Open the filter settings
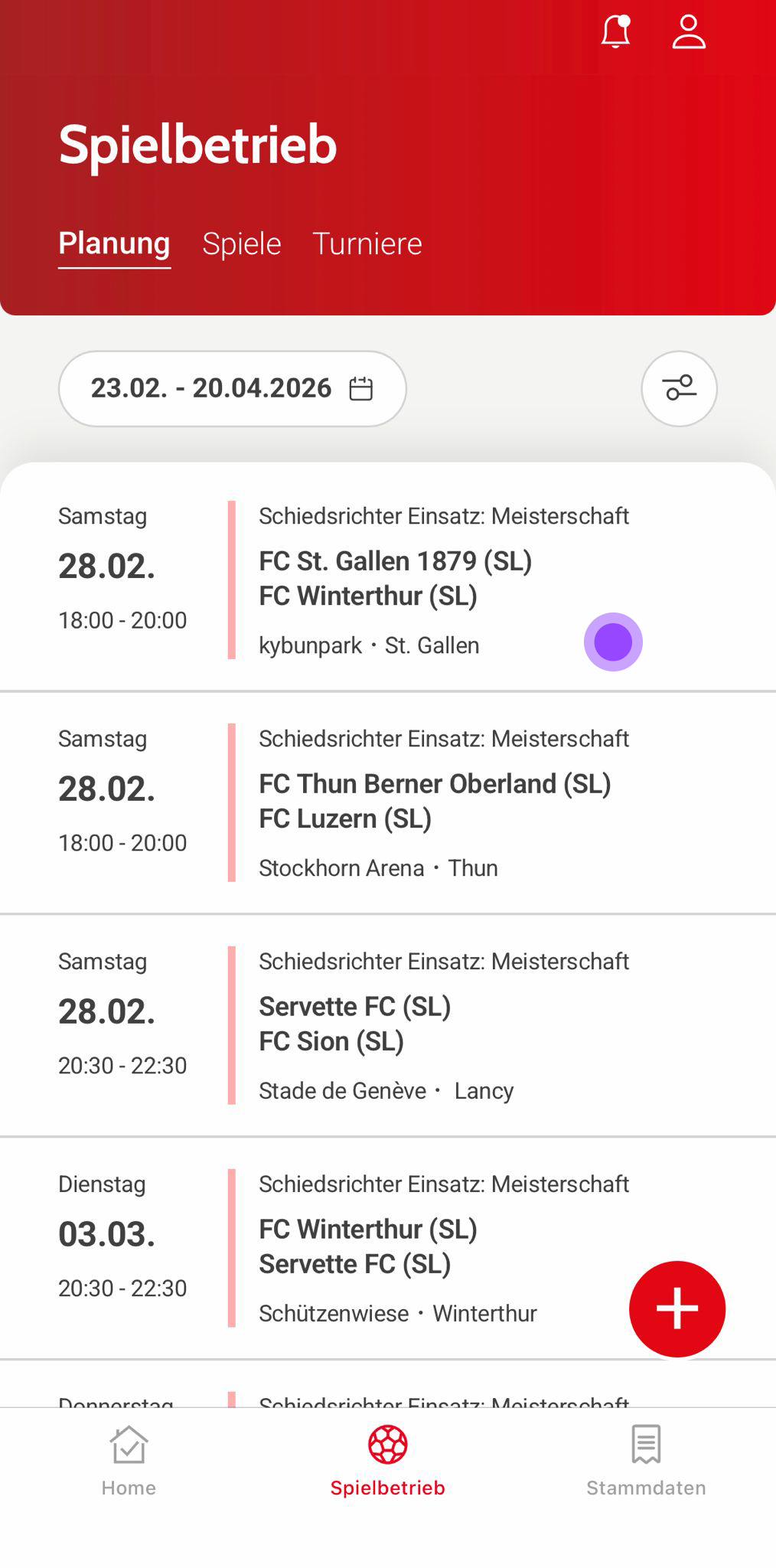 (679, 388)
